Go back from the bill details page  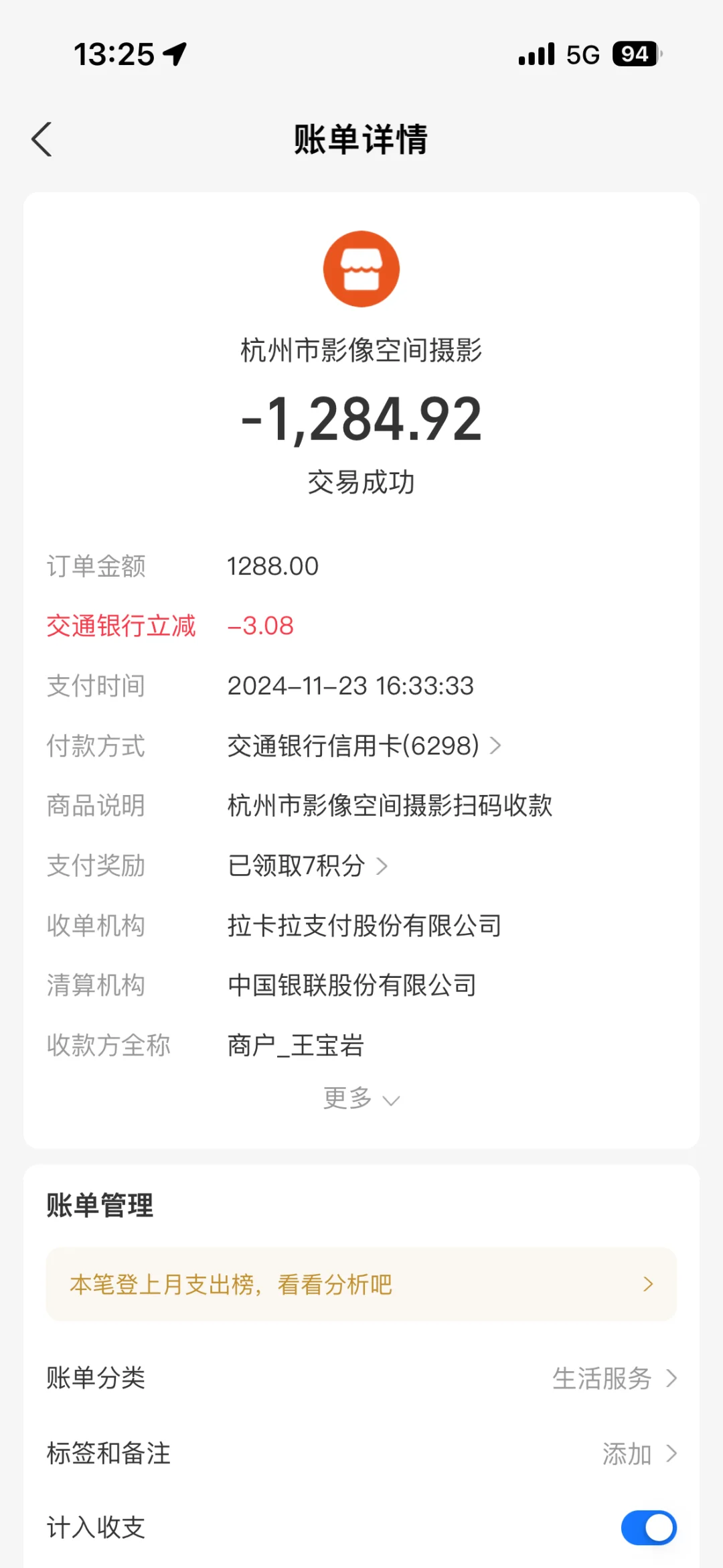[42, 139]
